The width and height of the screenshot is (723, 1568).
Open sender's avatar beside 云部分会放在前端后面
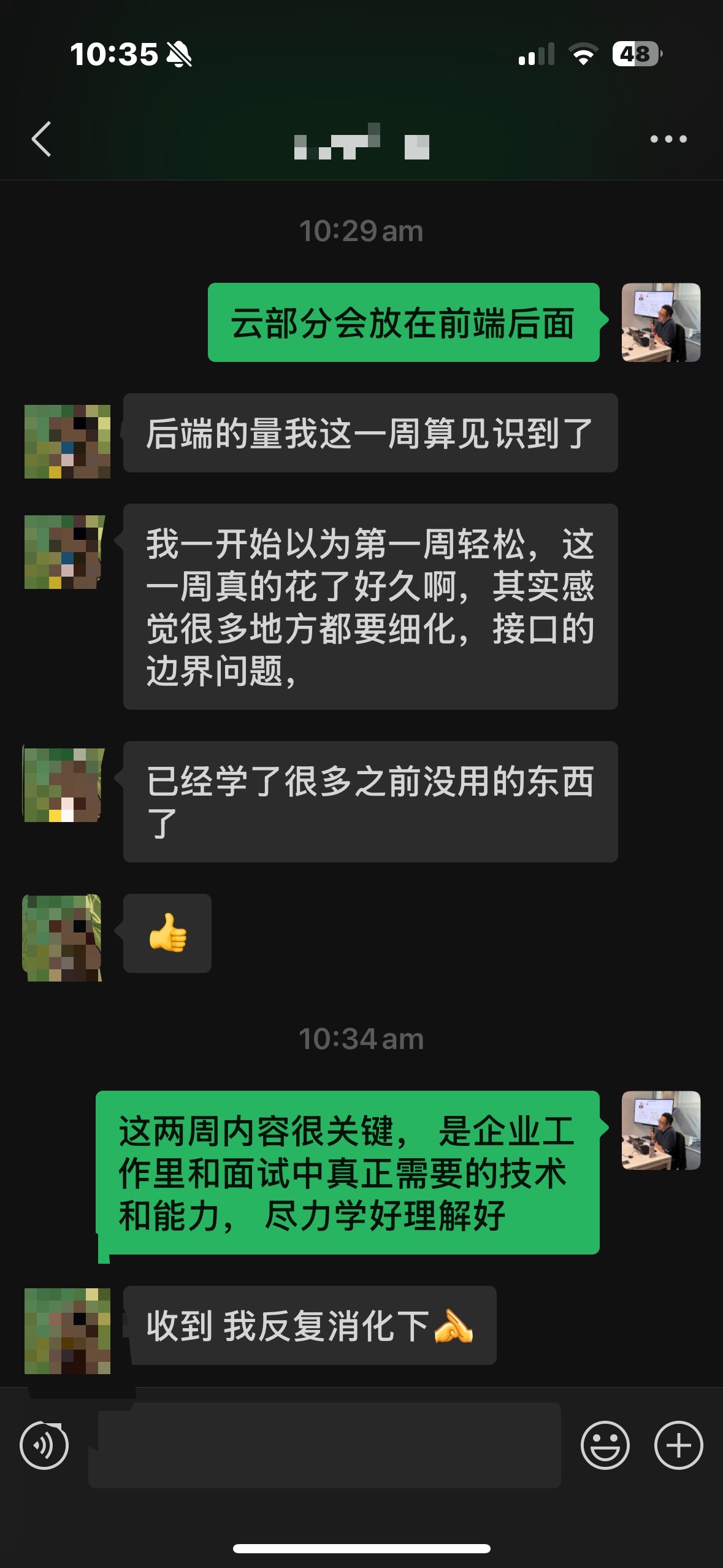661,323
